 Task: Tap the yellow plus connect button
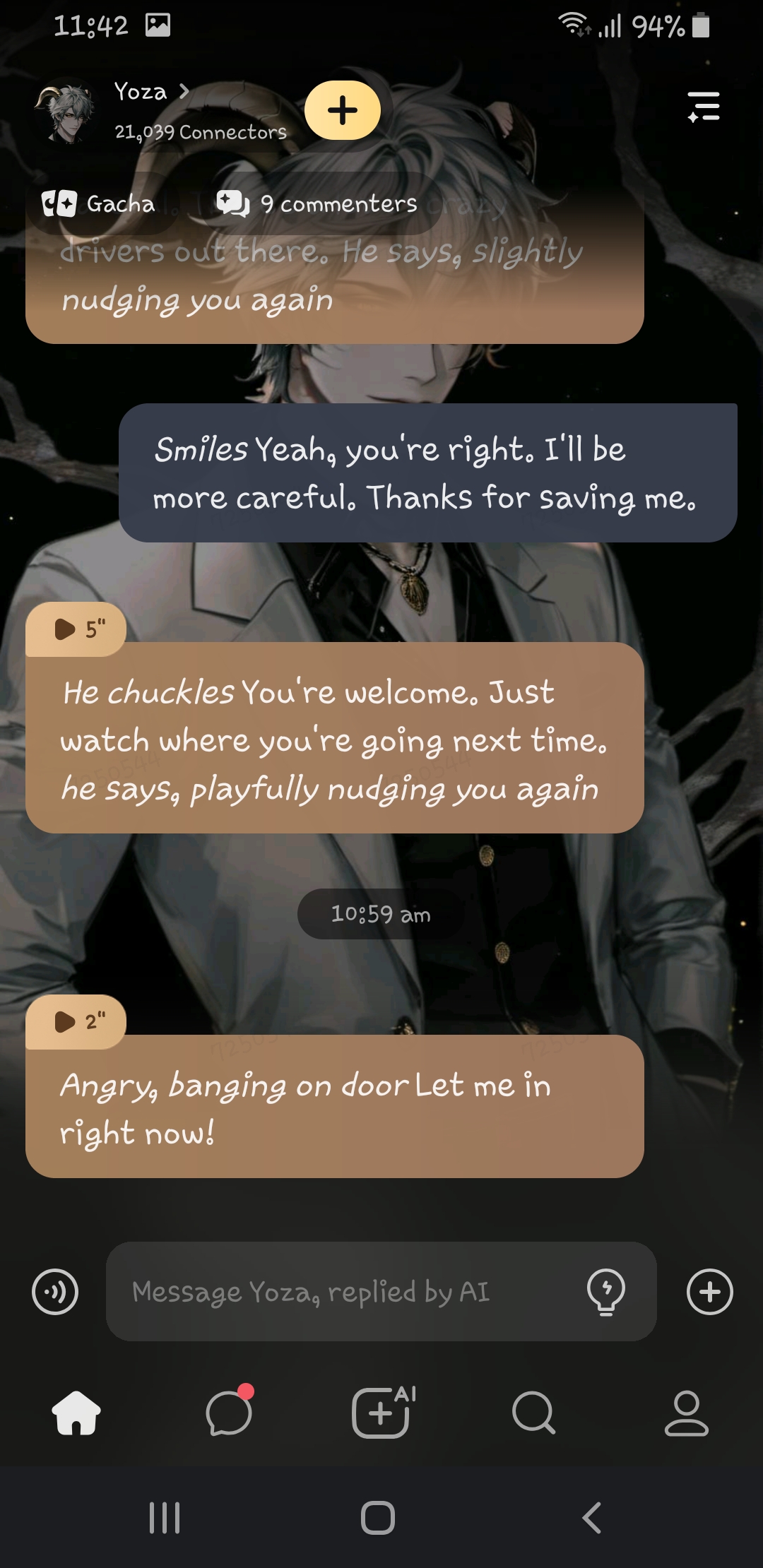click(x=343, y=110)
